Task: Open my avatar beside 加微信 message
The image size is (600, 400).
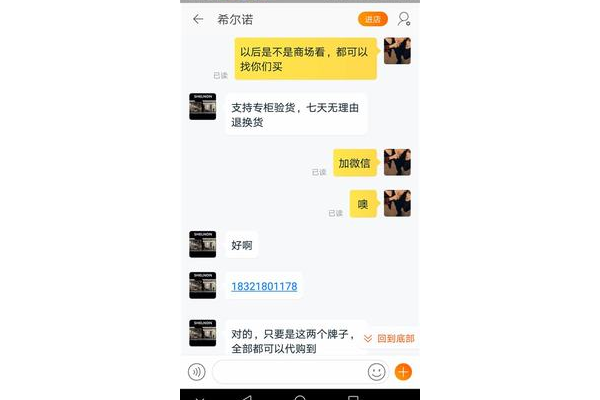Action: pos(397,162)
